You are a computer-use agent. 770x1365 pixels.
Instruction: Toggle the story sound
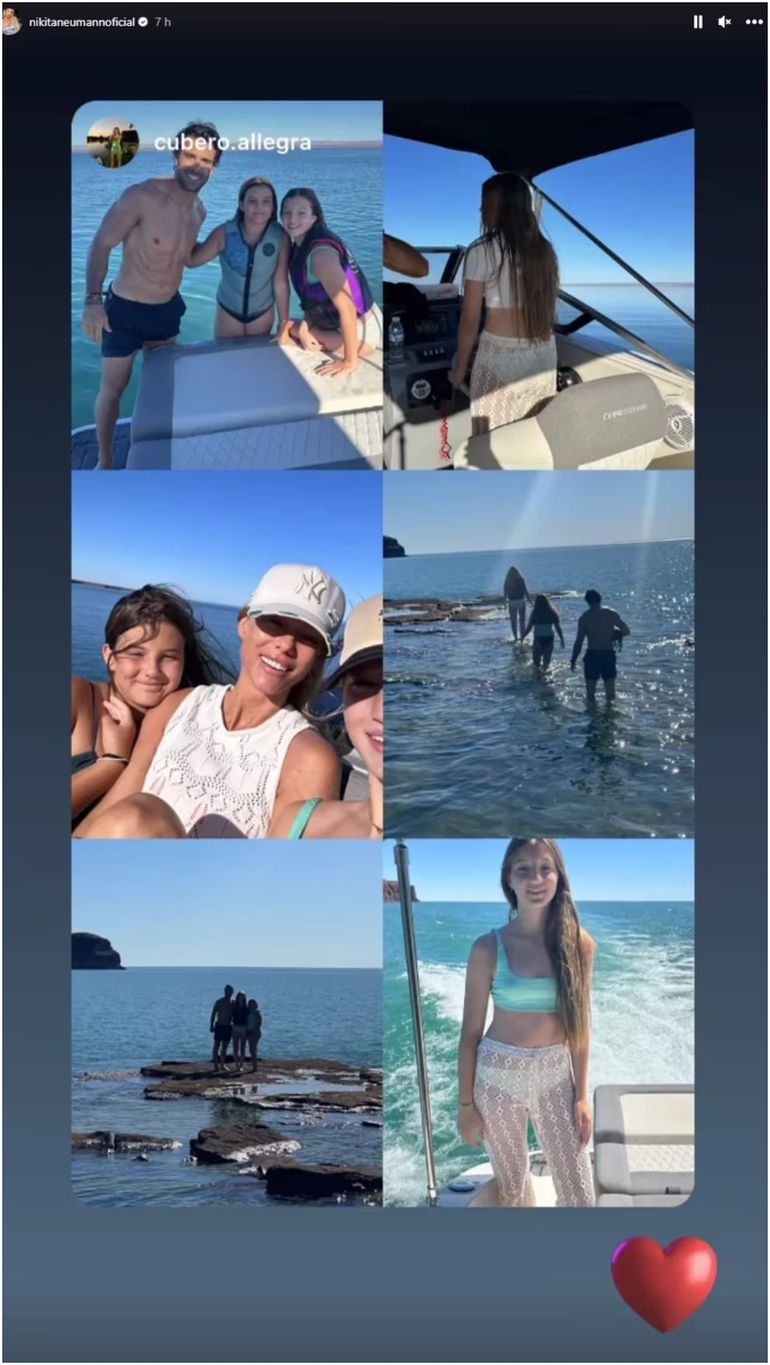tap(725, 21)
